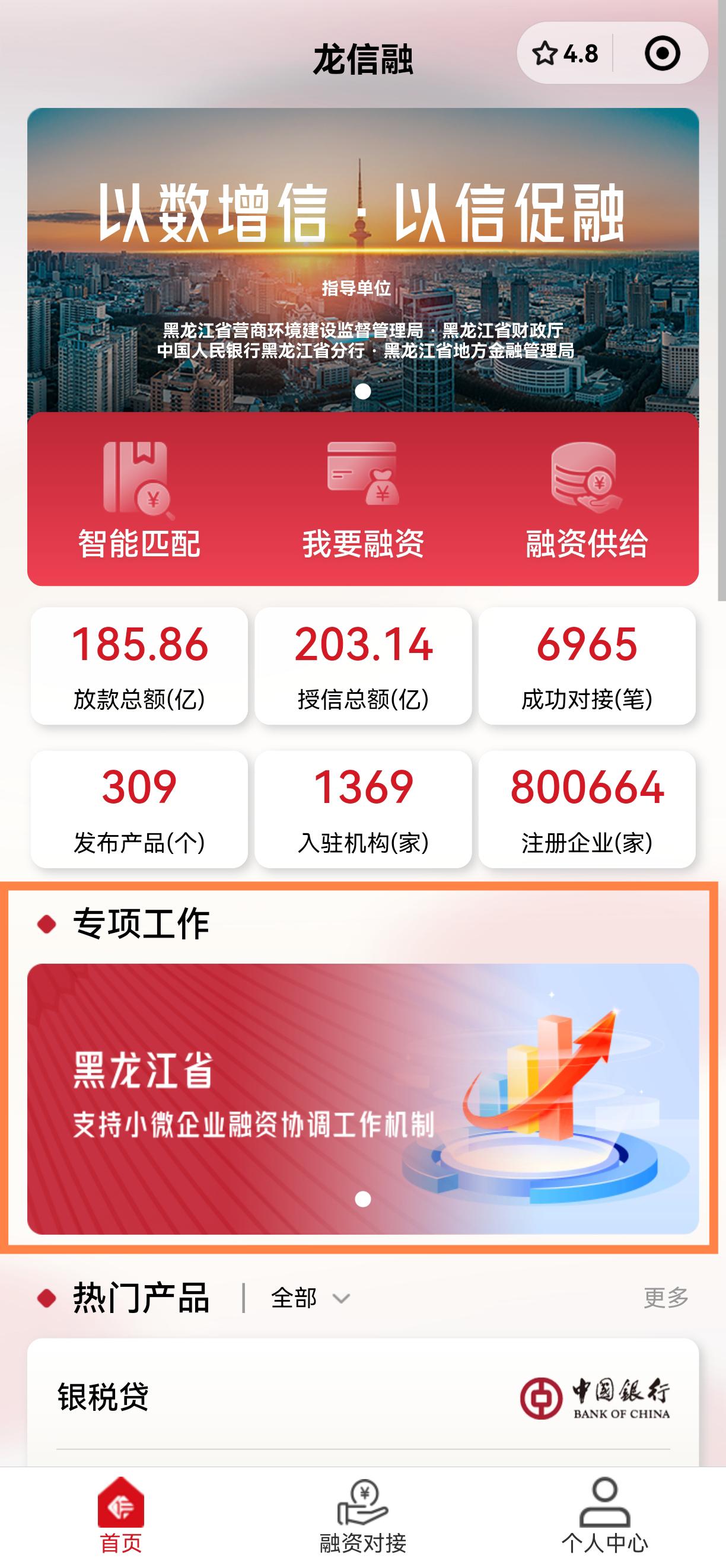This screenshot has height=1568, width=726.
Task: Switch to the 融资对接 tab
Action: point(362,1517)
